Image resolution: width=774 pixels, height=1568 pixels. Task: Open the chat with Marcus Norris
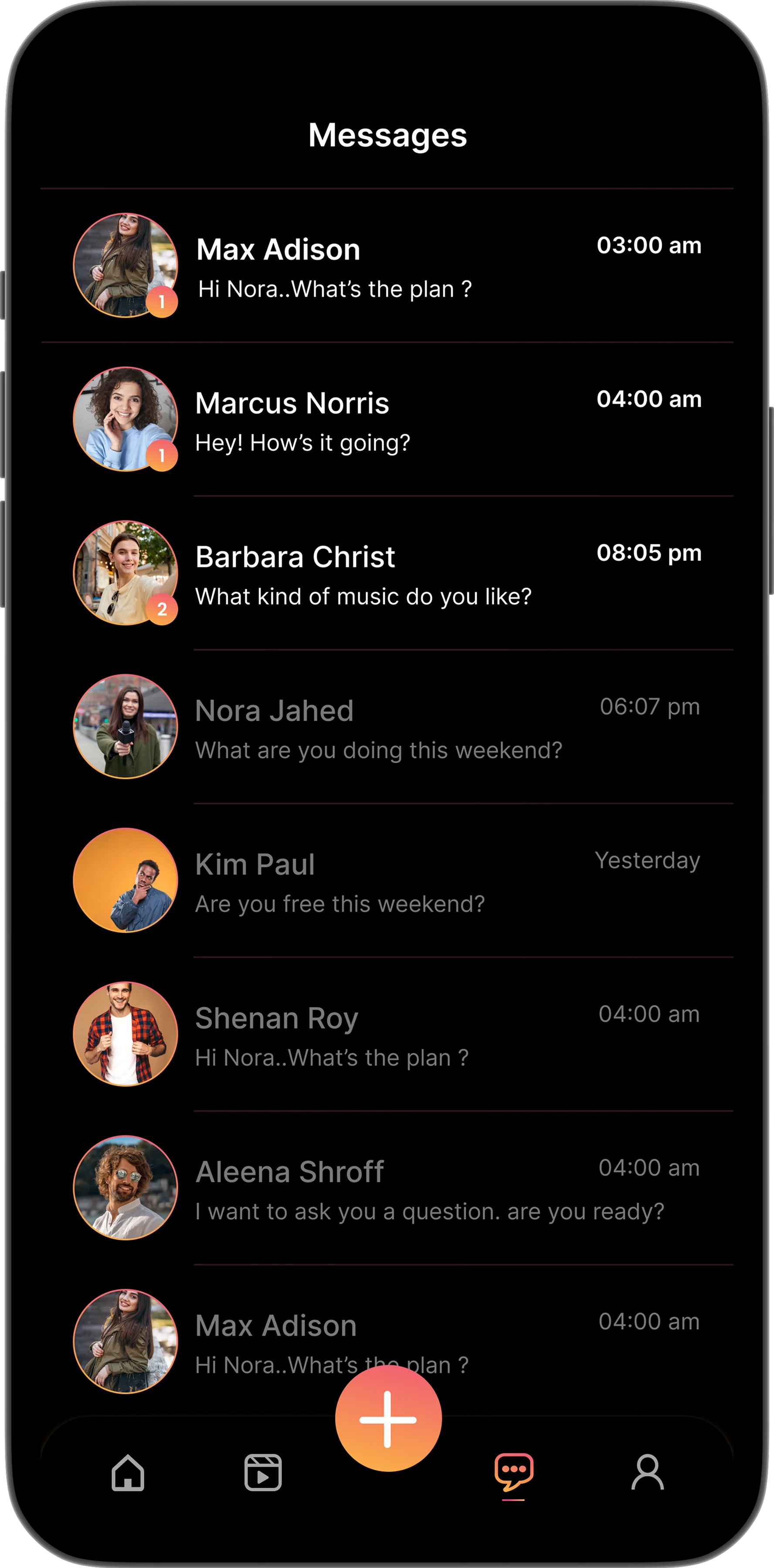pyautogui.click(x=387, y=419)
